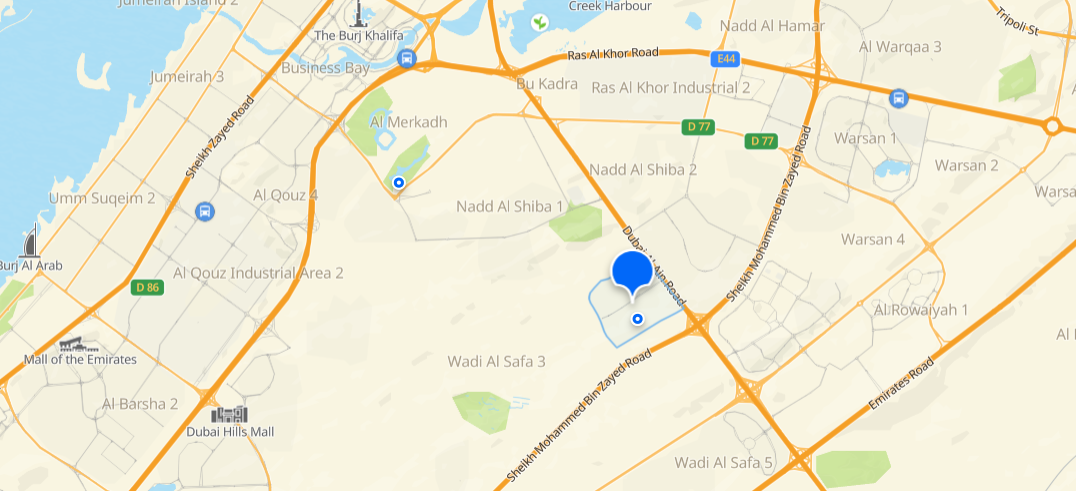This screenshot has width=1076, height=491.
Task: Select the blue dot marker near Al Merkadh
Action: point(399,183)
